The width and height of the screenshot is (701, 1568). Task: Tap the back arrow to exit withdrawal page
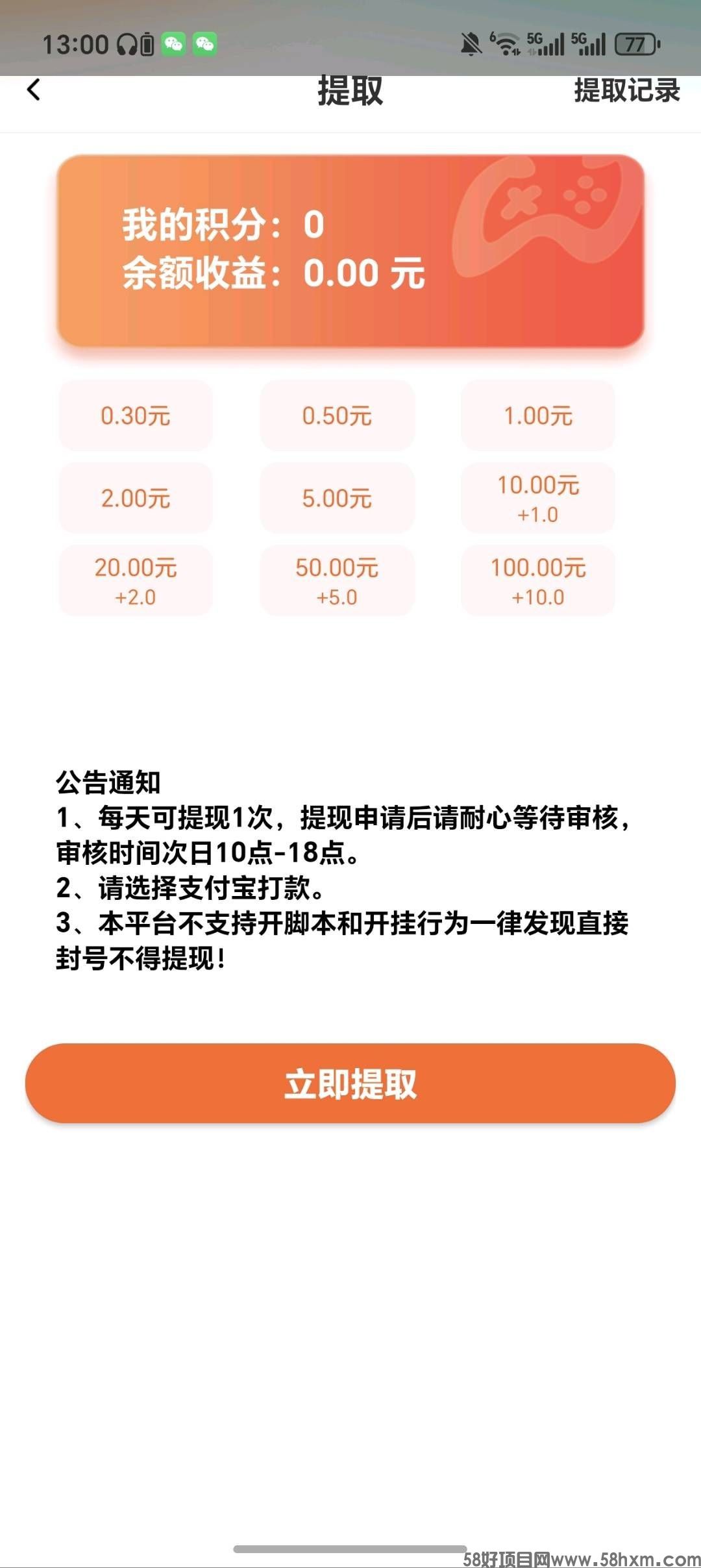click(34, 92)
